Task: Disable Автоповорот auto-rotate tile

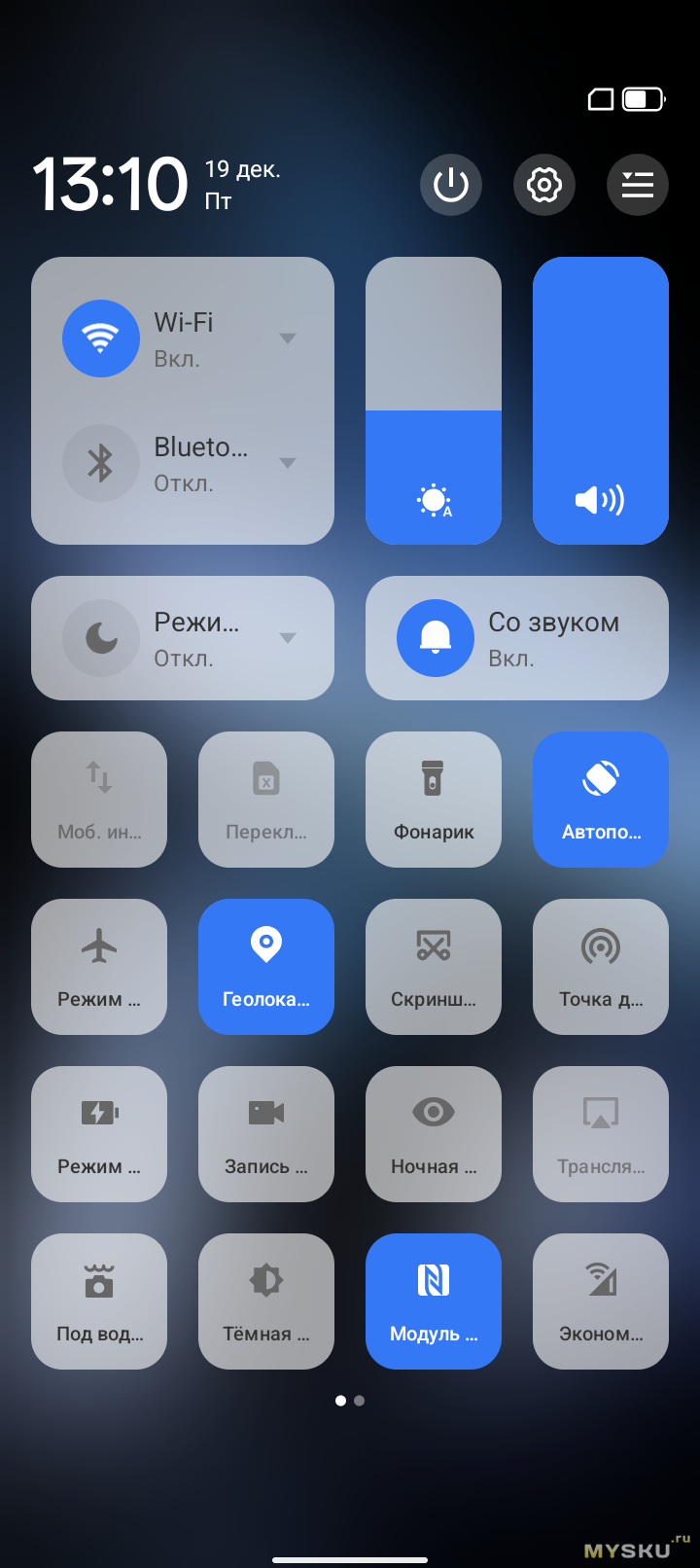Action: click(x=601, y=799)
